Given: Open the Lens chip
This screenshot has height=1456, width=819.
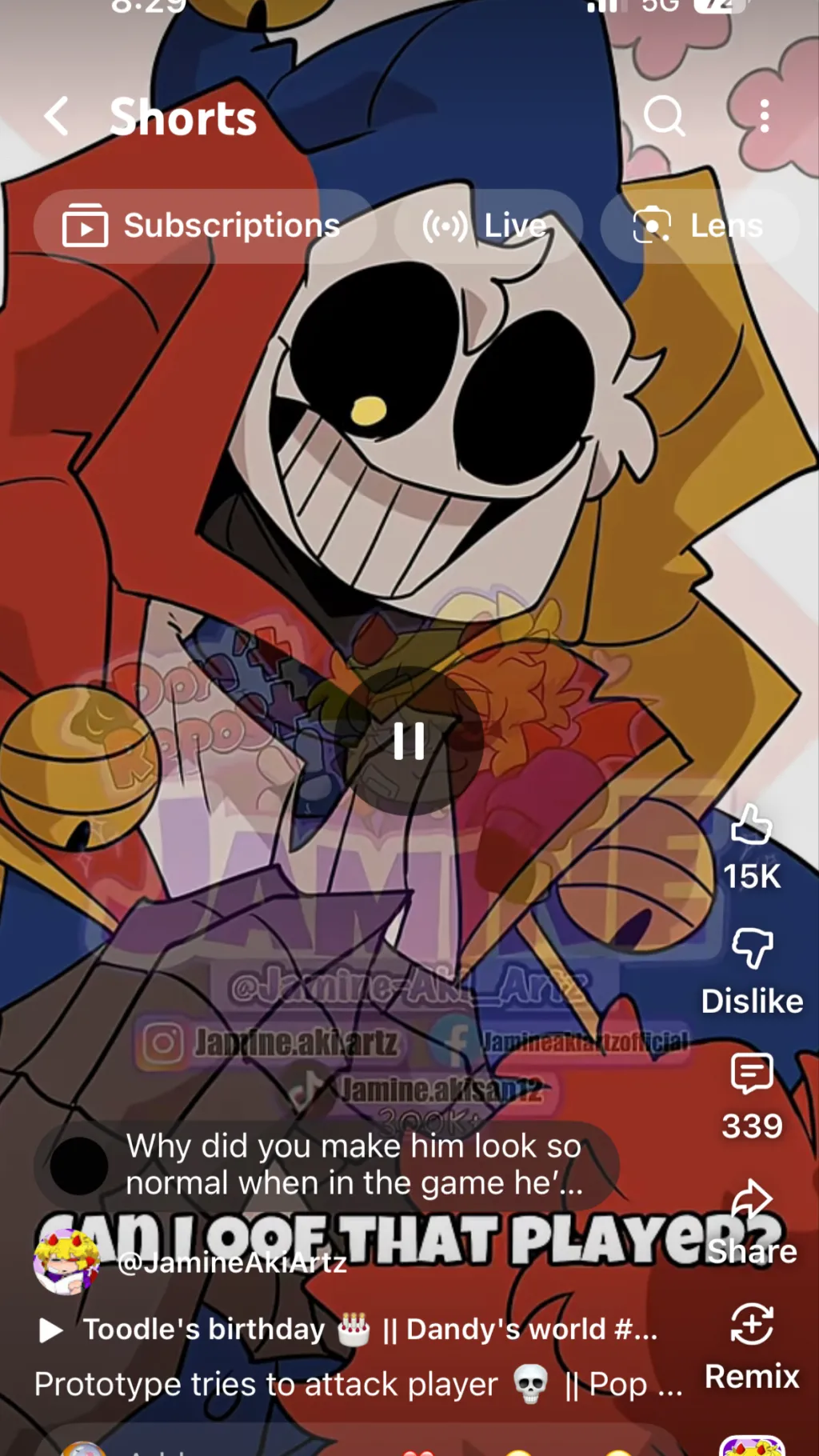Looking at the screenshot, I should [x=698, y=226].
